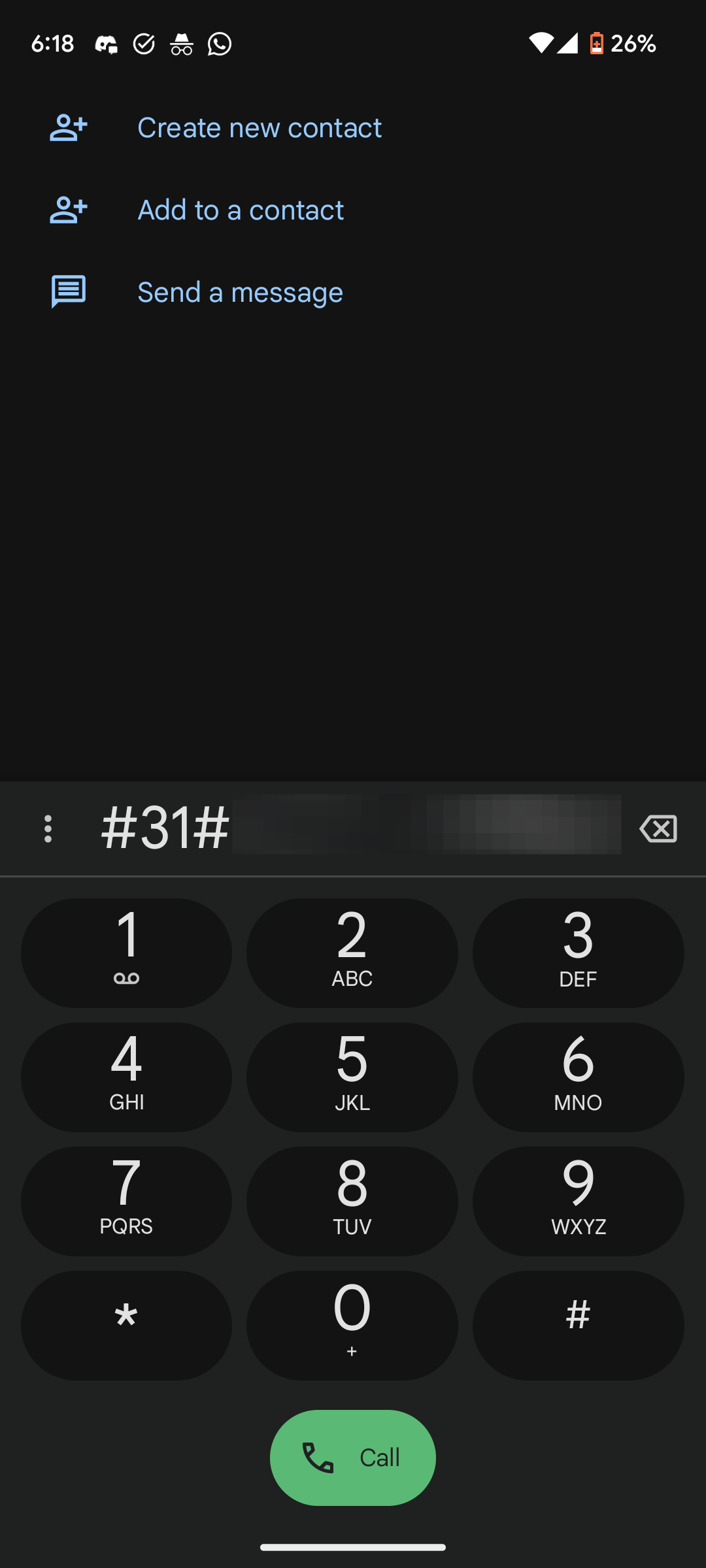Tap the 9 WXYZ key
The width and height of the screenshot is (706, 1568).
click(578, 1201)
